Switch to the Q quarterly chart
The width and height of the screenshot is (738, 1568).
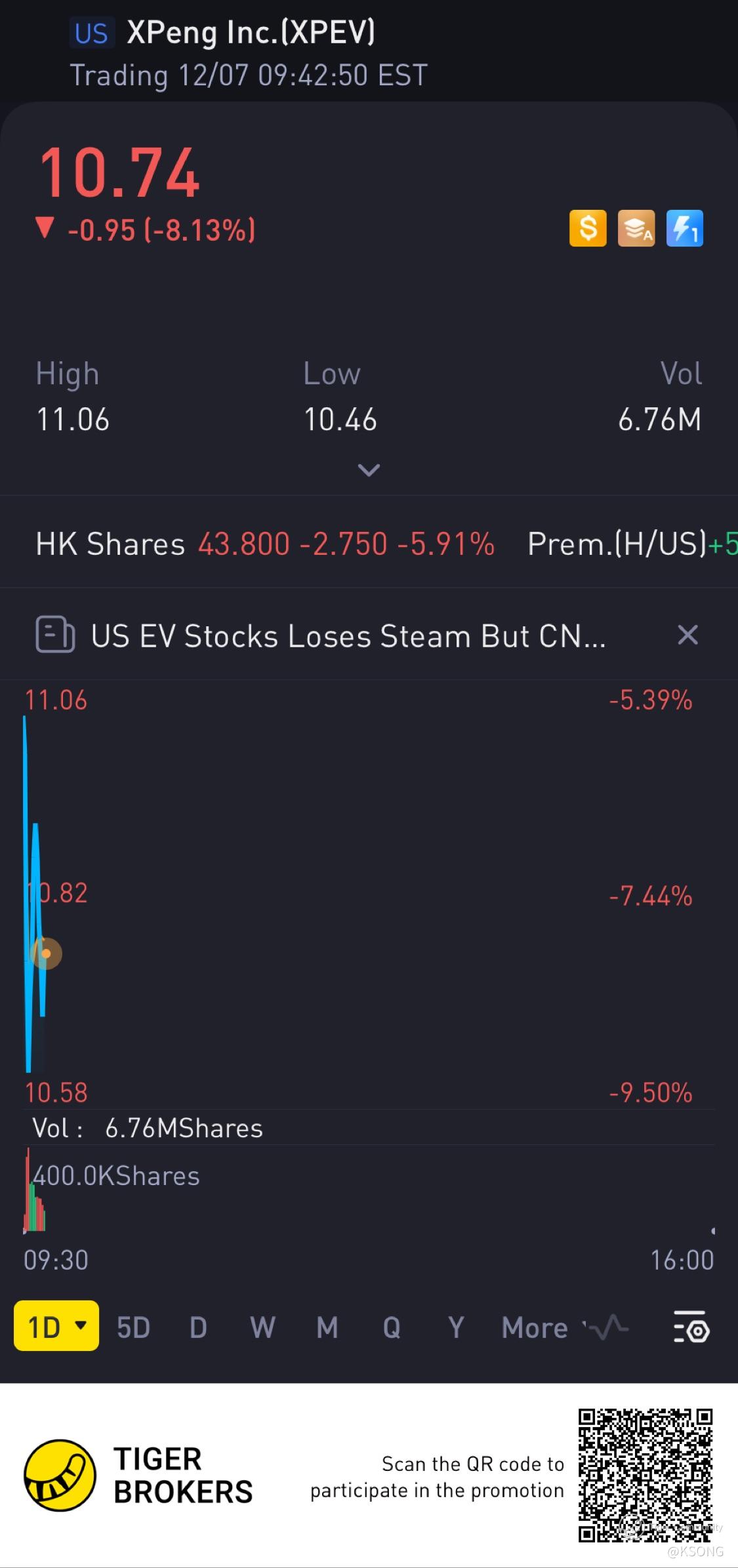[392, 1328]
